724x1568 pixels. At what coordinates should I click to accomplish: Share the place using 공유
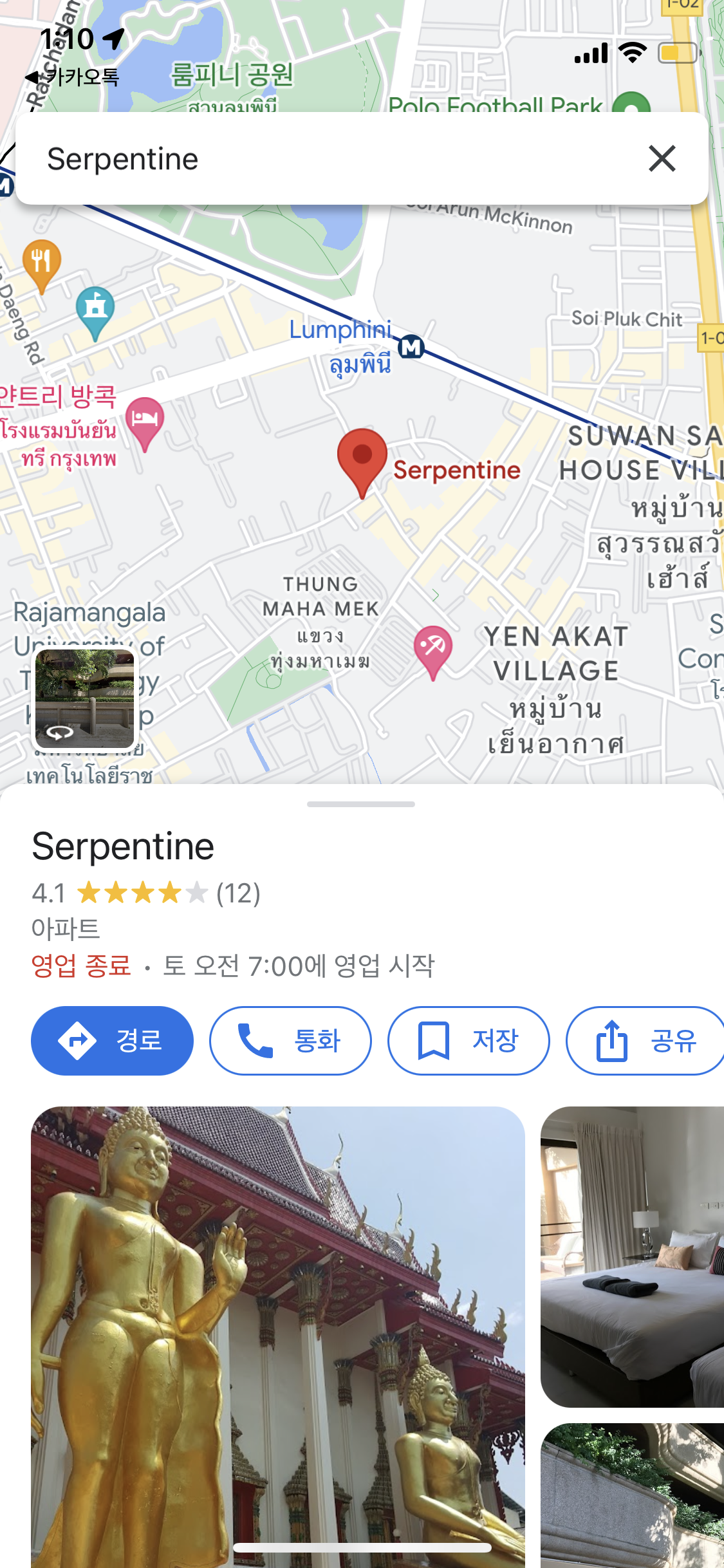pyautogui.click(x=647, y=1040)
